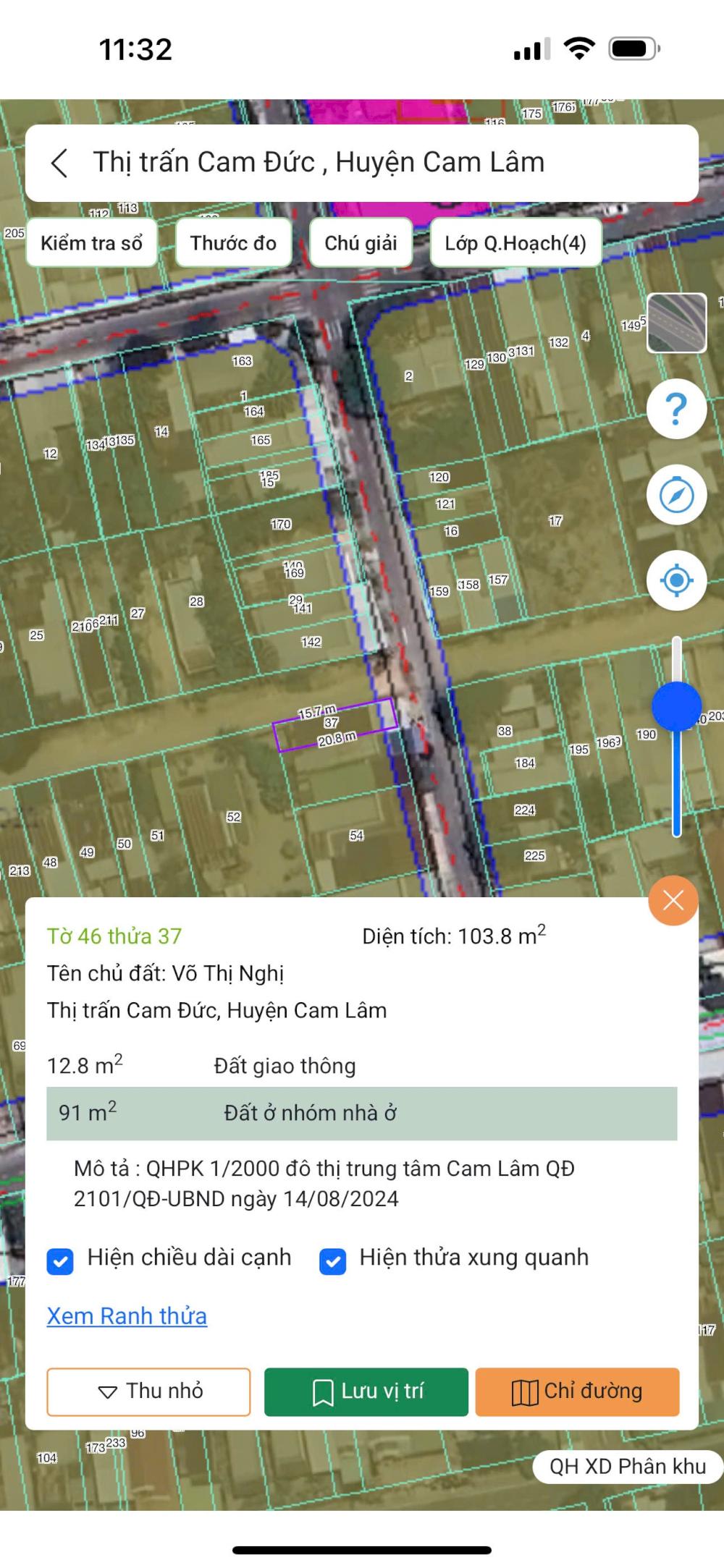Open the Kiểm tra sổ button
This screenshot has width=724, height=1568.
point(91,243)
